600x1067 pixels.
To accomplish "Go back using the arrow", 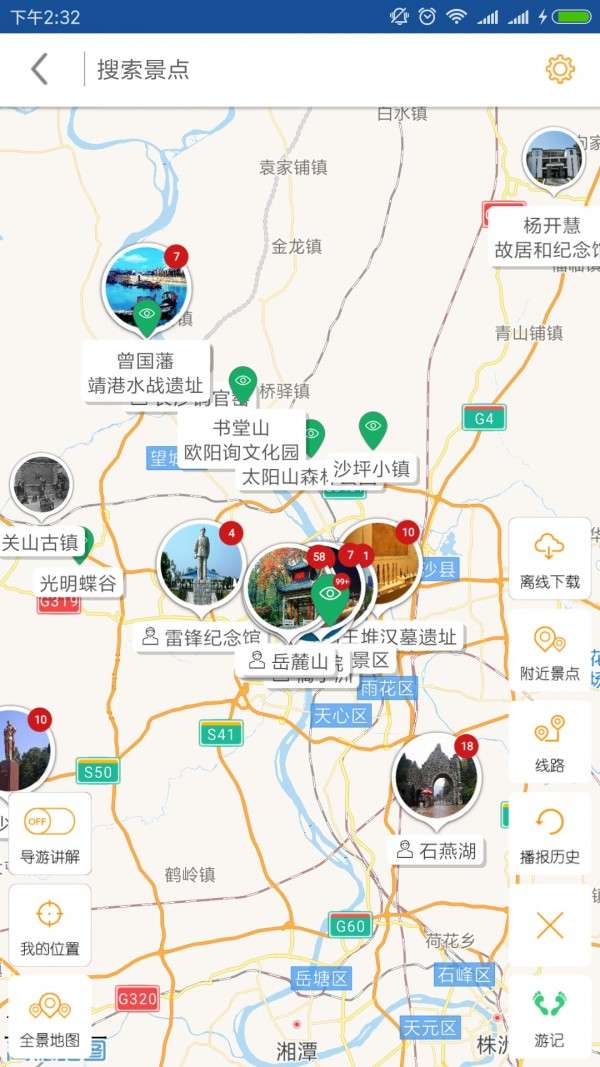I will 39,69.
